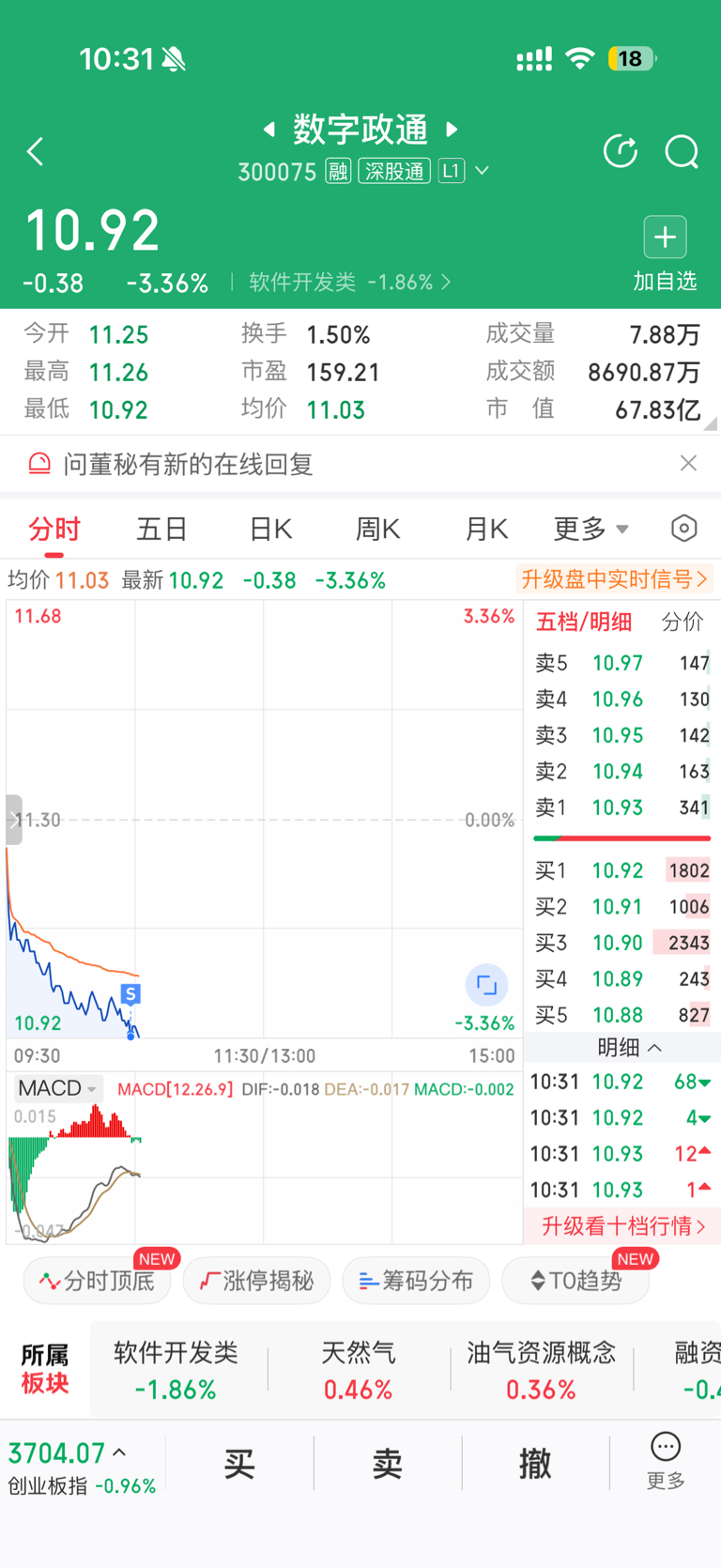Add 数字政通 to watchlist via 加自选
Image resolution: width=721 pixels, height=1568 pixels.
[665, 254]
